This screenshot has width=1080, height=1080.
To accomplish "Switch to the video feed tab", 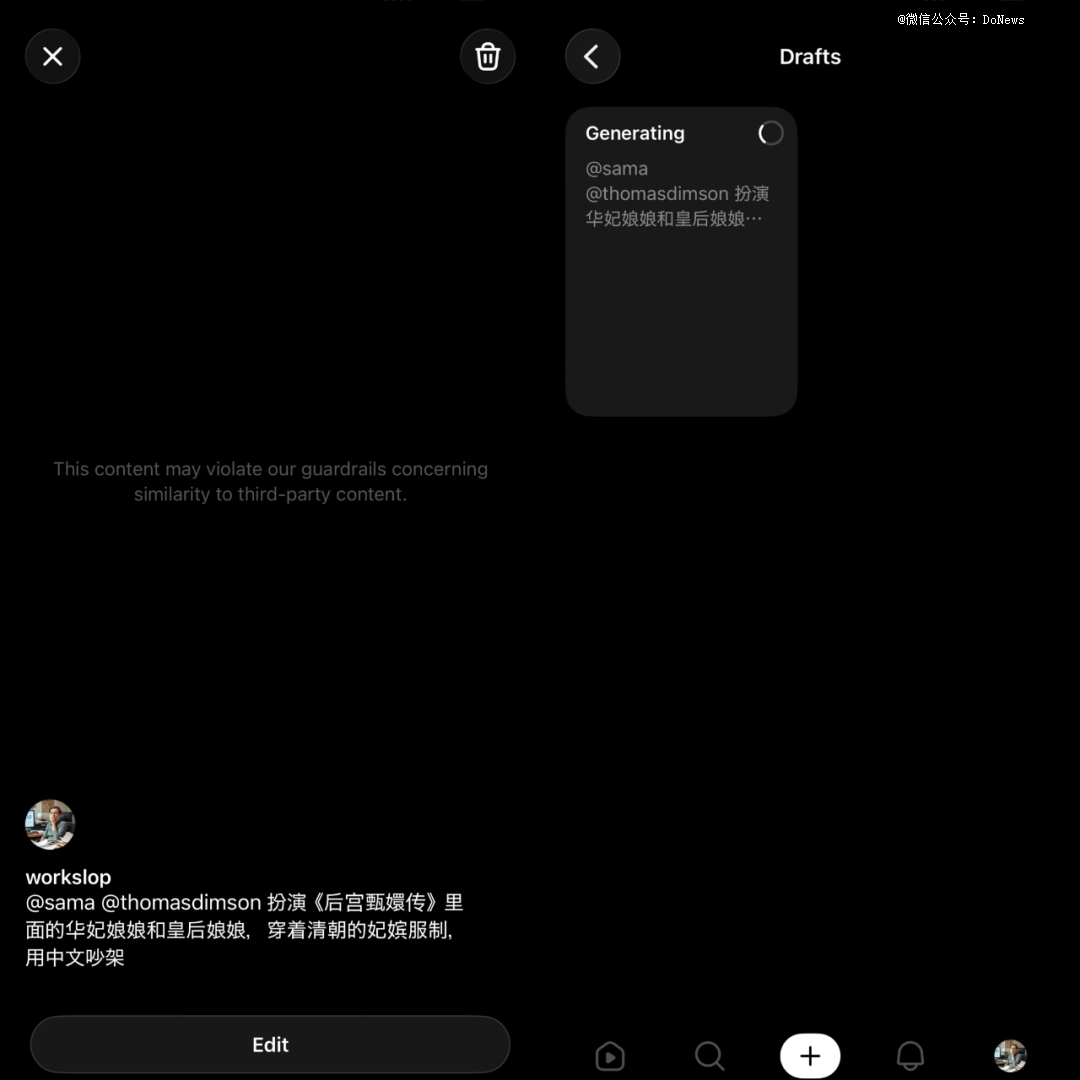I will coord(610,1056).
